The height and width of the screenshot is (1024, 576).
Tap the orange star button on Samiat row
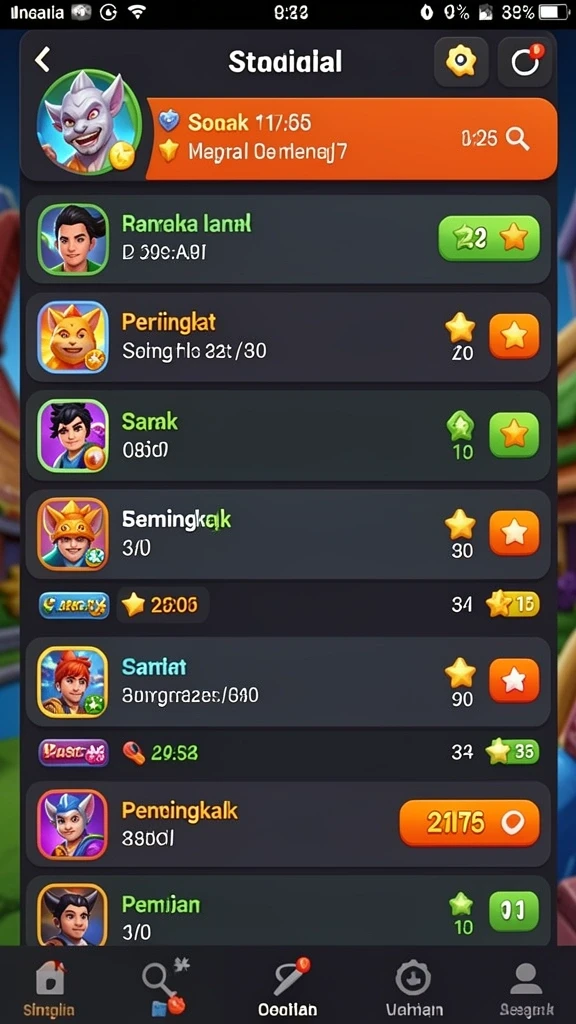(x=514, y=680)
